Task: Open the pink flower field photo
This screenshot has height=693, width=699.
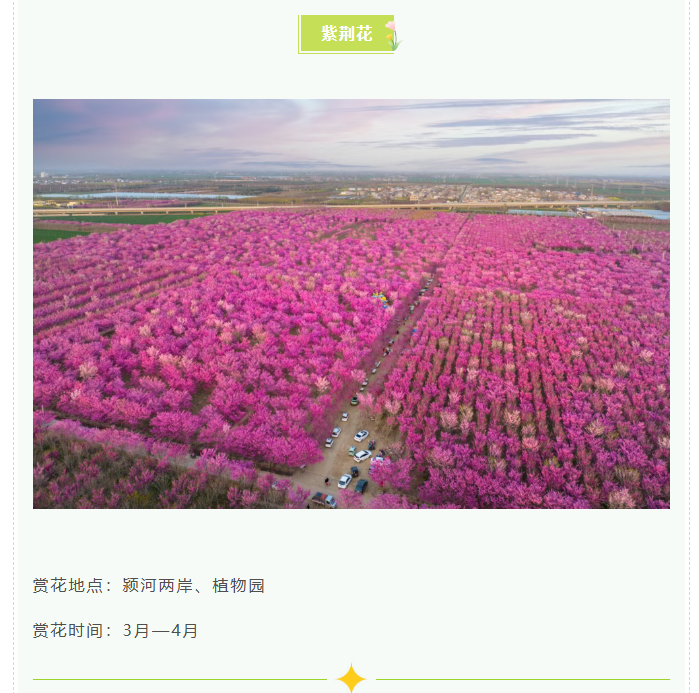Action: [351, 303]
